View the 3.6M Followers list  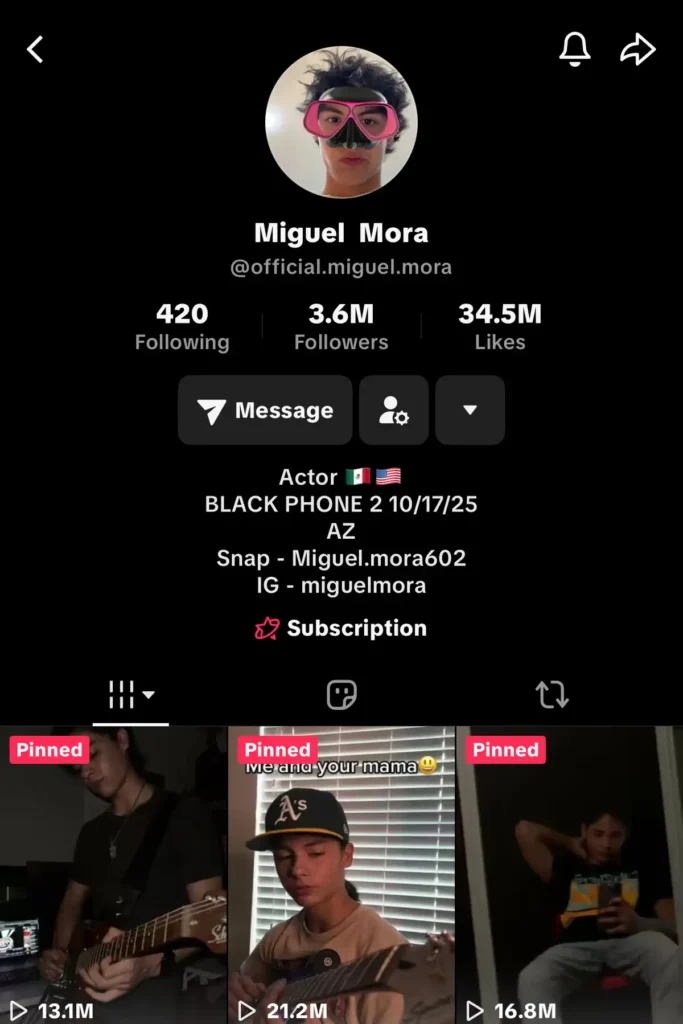tap(341, 327)
